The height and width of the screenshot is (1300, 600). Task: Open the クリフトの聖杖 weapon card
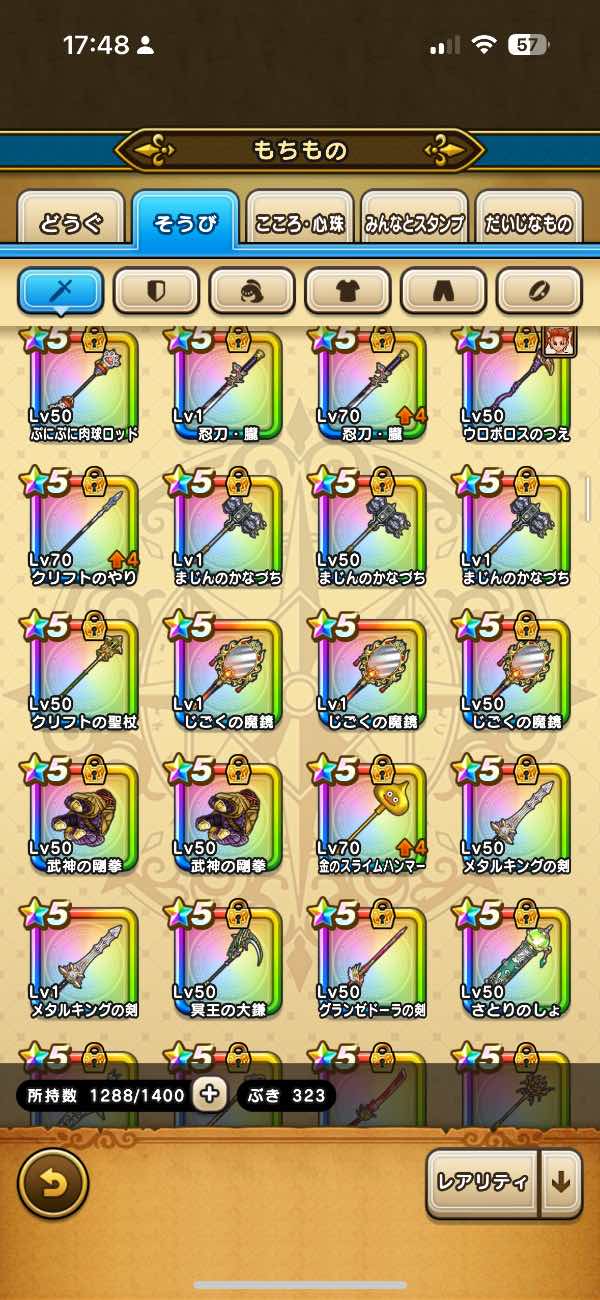pos(84,670)
